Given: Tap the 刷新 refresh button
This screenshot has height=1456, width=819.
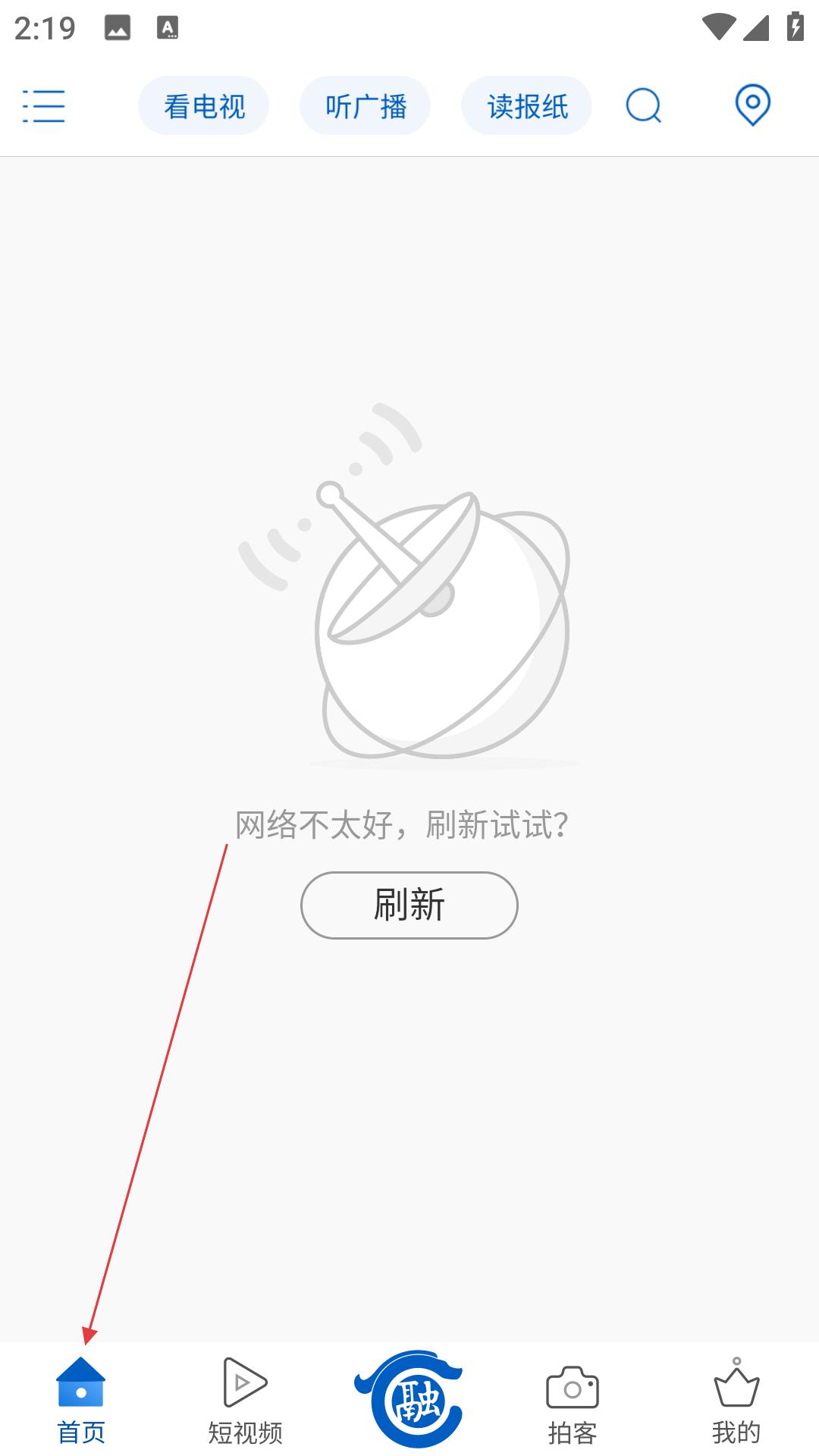Looking at the screenshot, I should coord(409,905).
